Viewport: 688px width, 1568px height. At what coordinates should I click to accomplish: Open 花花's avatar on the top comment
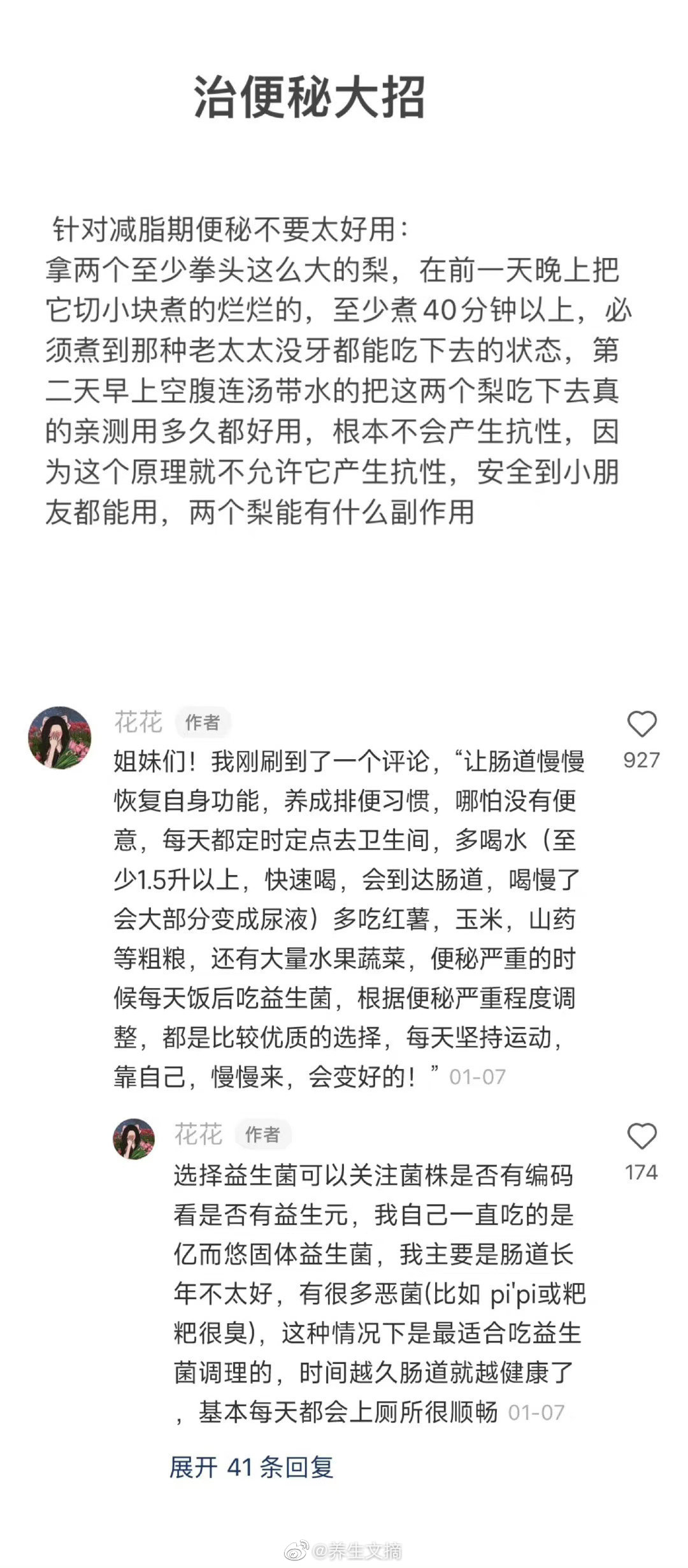60,737
